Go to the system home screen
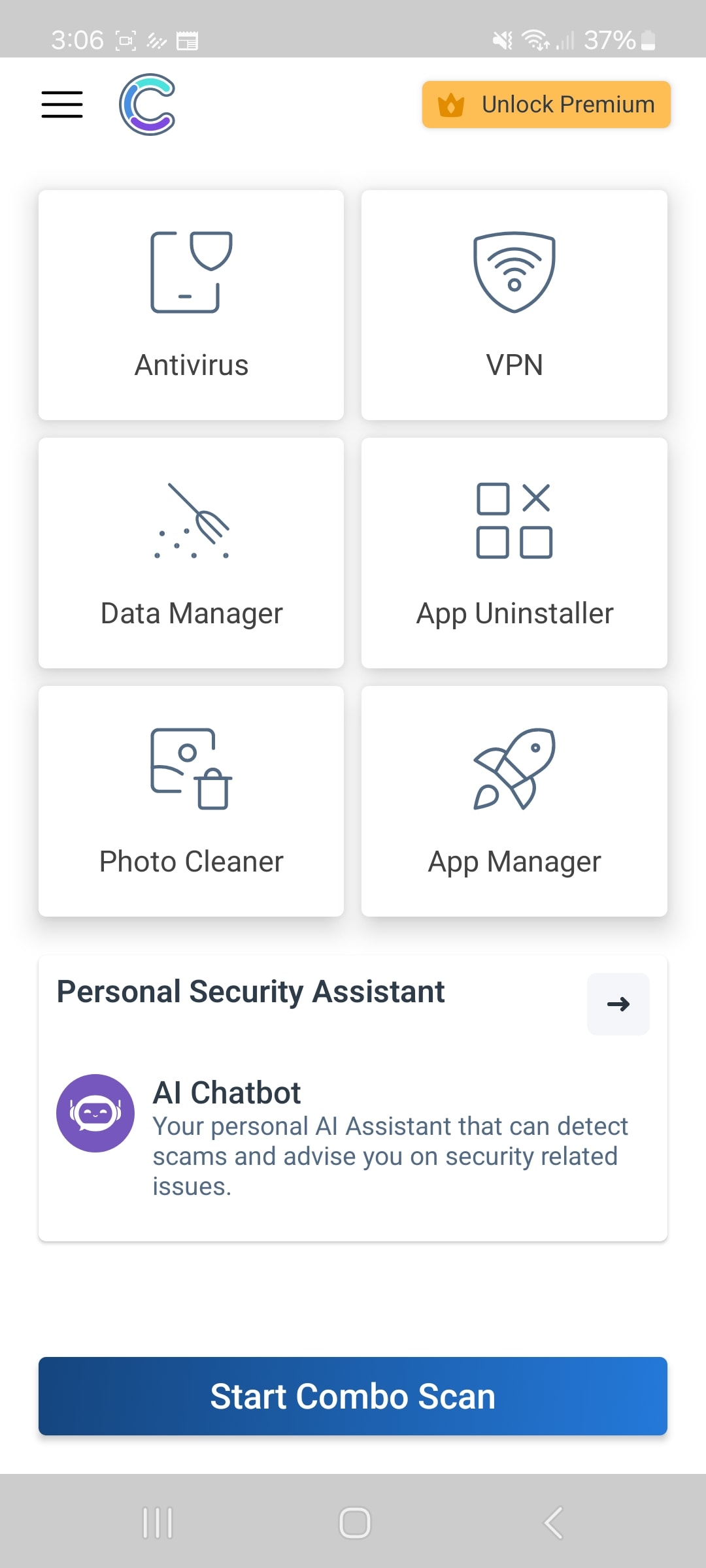This screenshot has height=1568, width=706. 355,1523
